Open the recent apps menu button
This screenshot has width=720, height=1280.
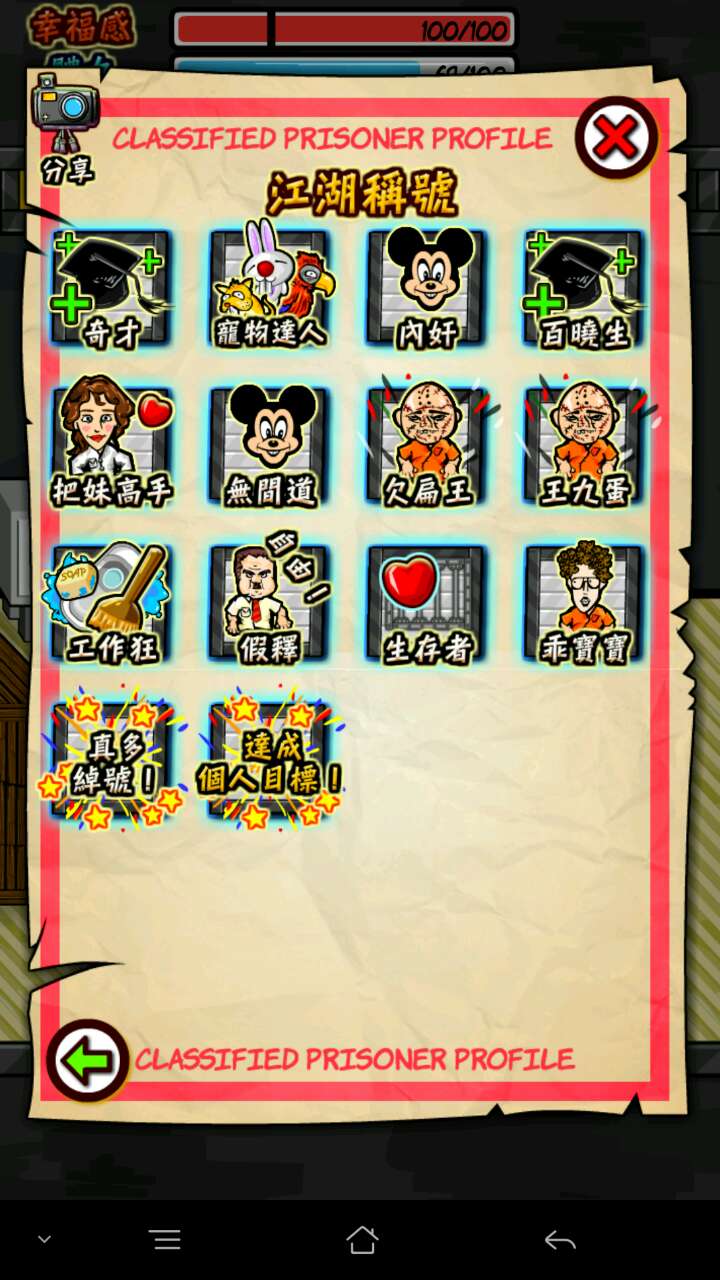[166, 1240]
